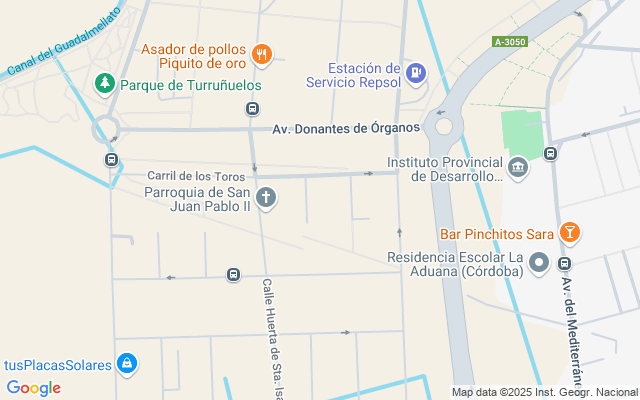
Task: Open the tusPlacasSolares shop pin
Action: (126, 364)
